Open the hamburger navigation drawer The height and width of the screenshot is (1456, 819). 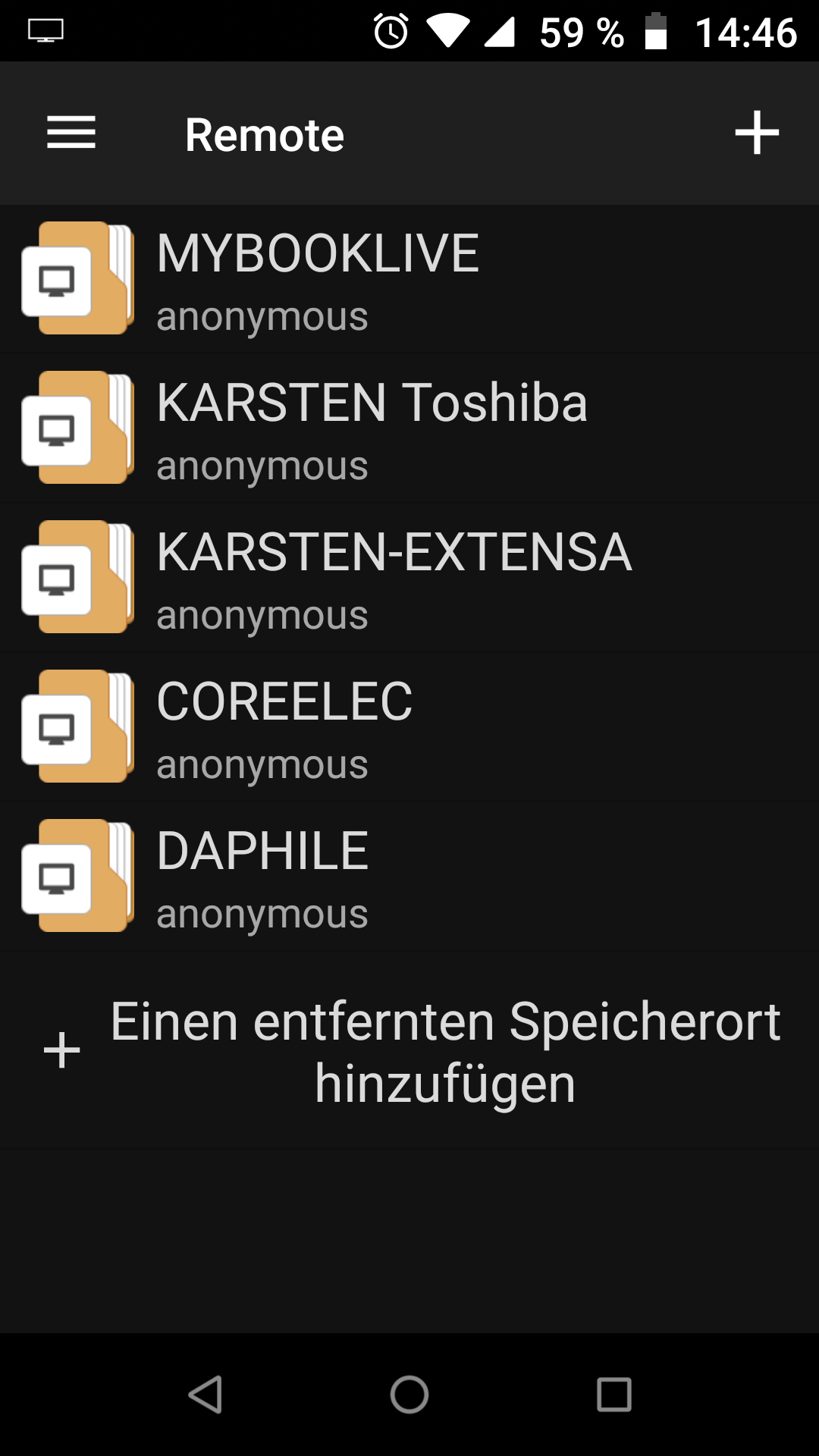[71, 133]
